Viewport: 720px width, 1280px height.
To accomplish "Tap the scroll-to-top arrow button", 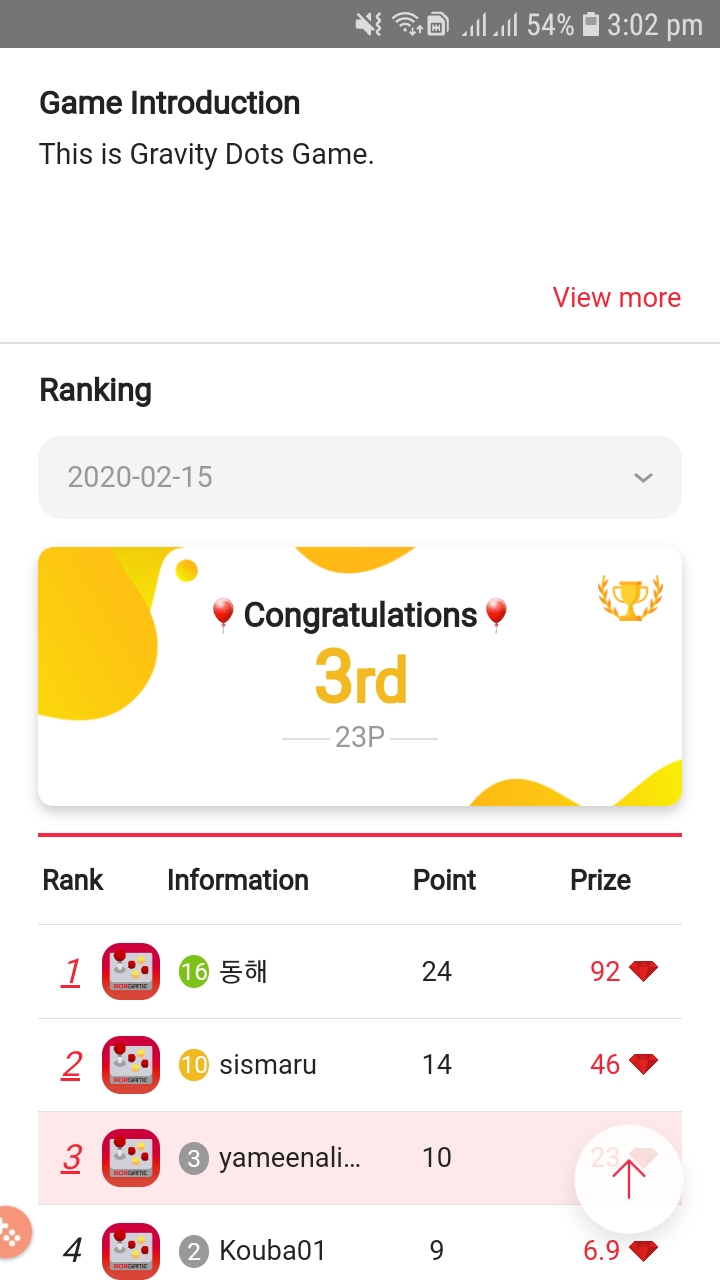I will pyautogui.click(x=629, y=1179).
